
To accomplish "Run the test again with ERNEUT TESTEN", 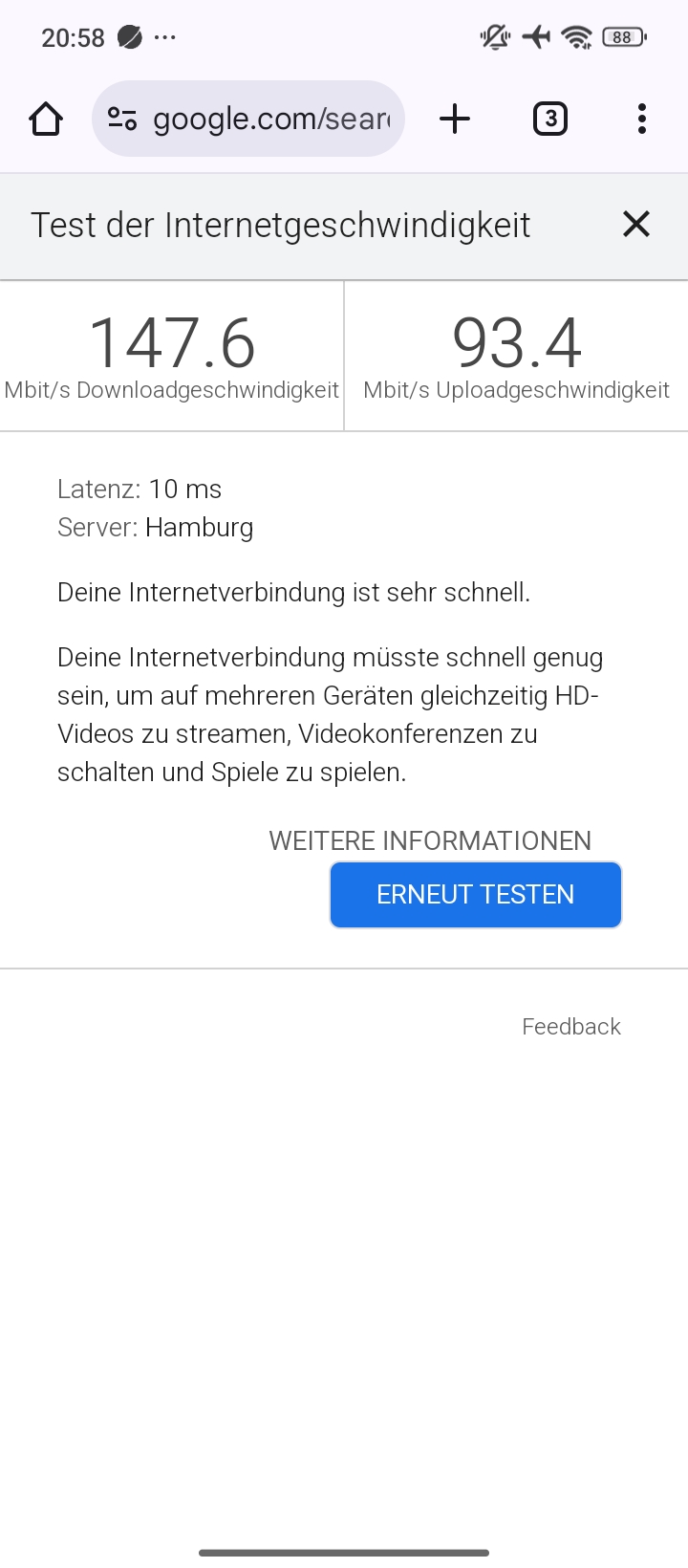I will 476,895.
